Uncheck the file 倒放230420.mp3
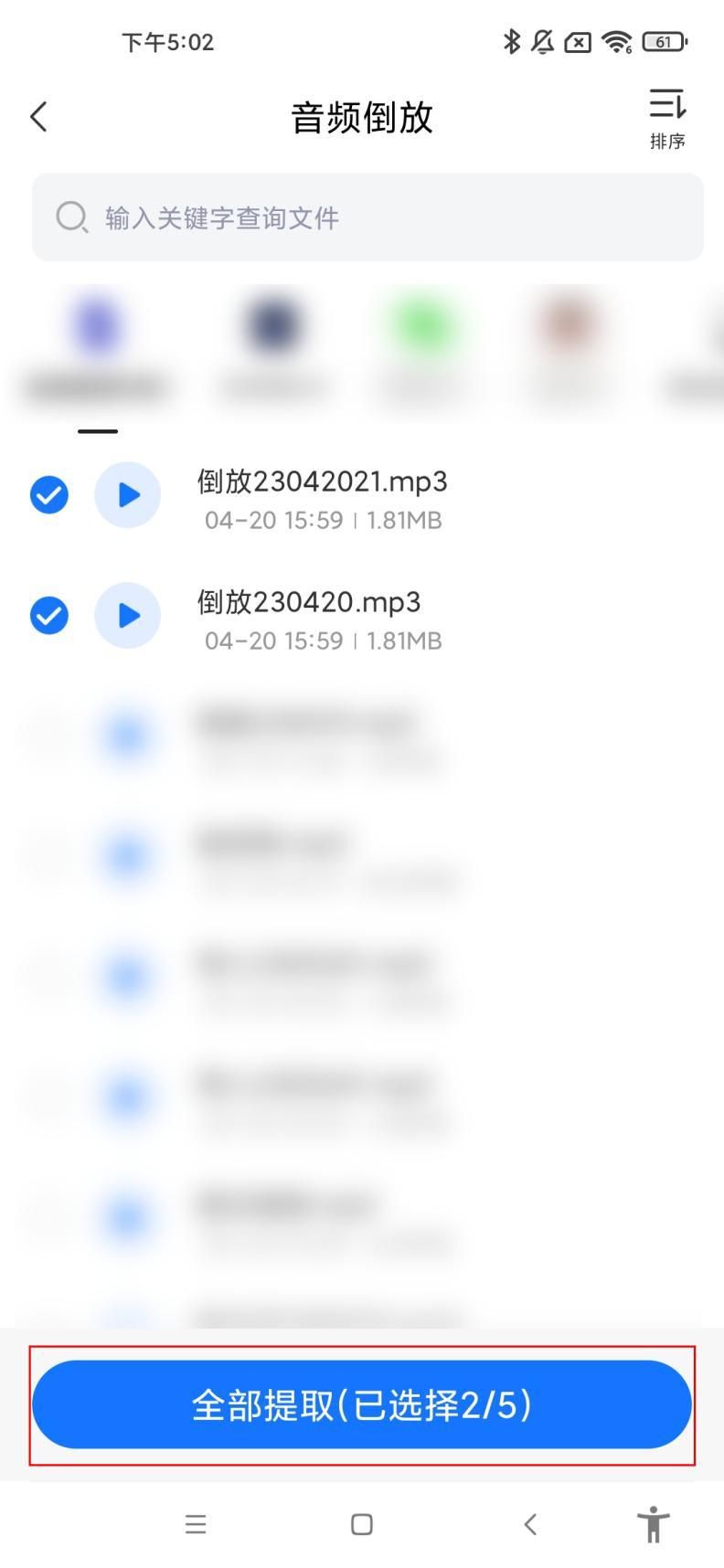The image size is (724, 1568). [x=48, y=615]
